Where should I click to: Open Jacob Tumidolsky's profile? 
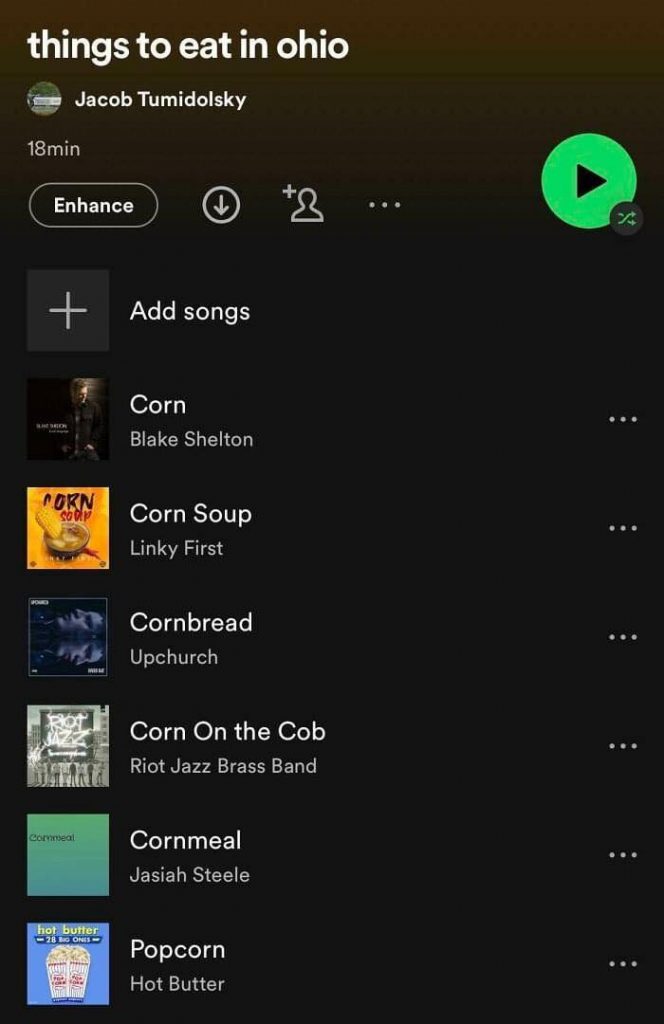[x=159, y=99]
